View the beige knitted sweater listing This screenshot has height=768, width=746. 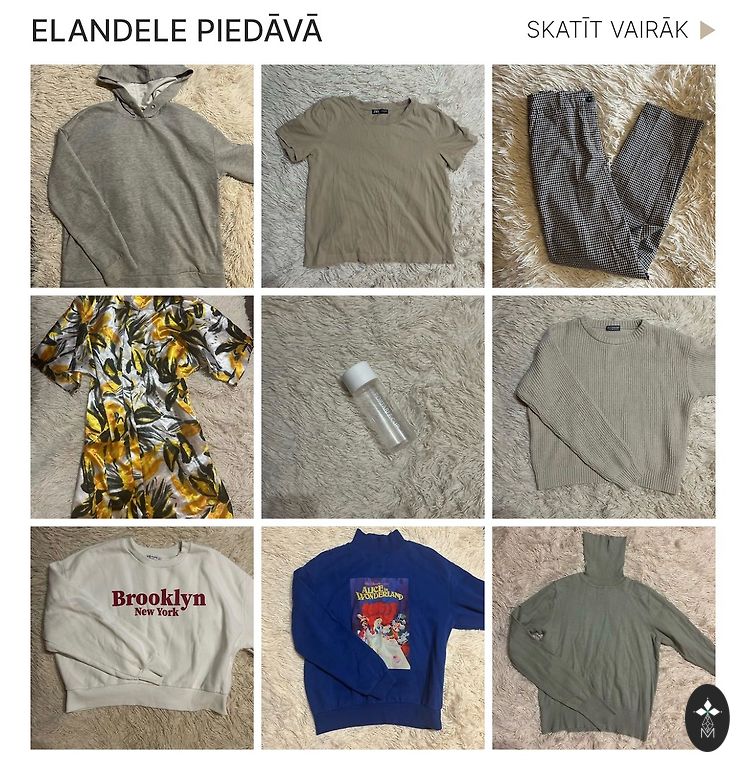pos(603,407)
